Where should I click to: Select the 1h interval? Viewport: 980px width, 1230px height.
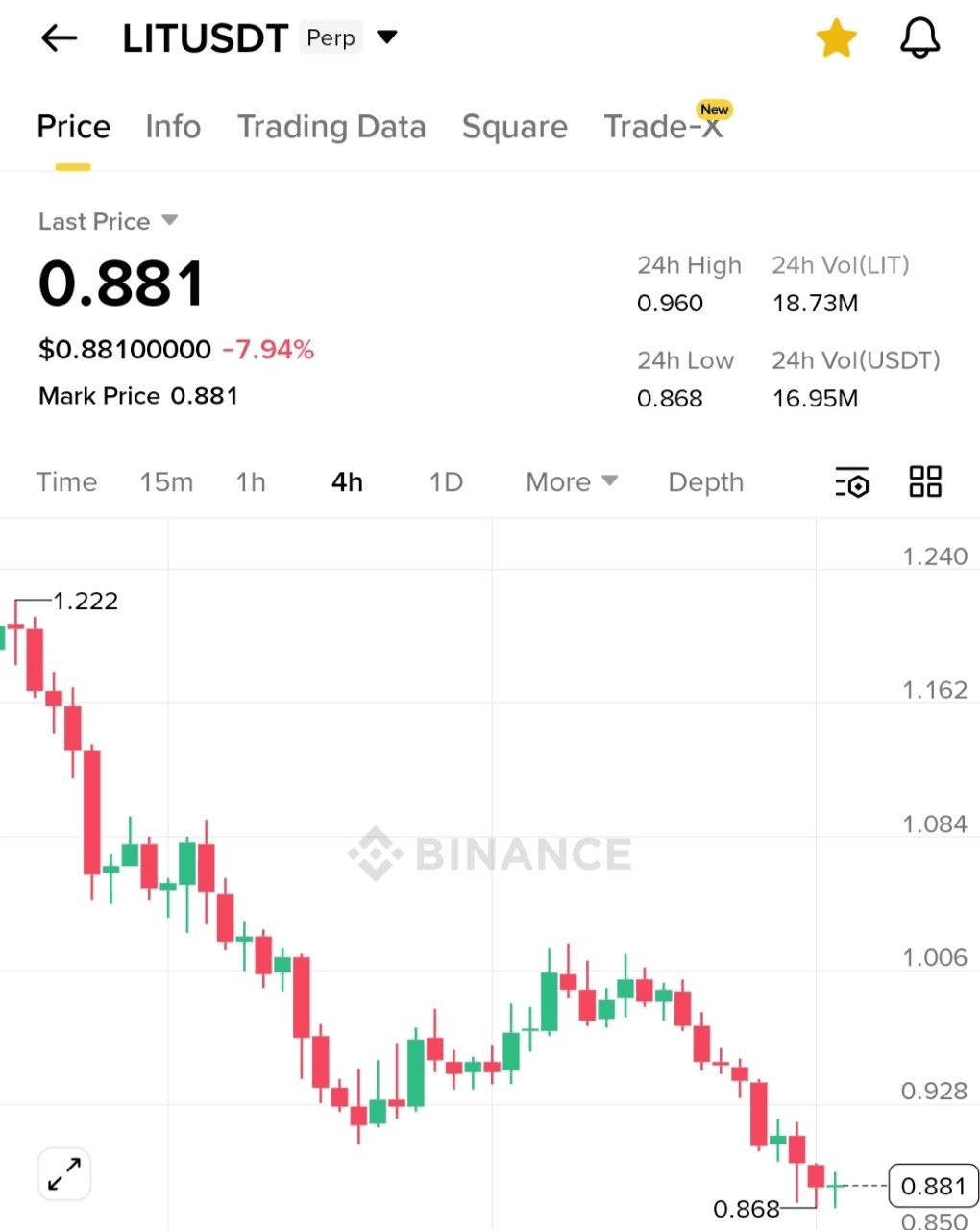click(251, 482)
